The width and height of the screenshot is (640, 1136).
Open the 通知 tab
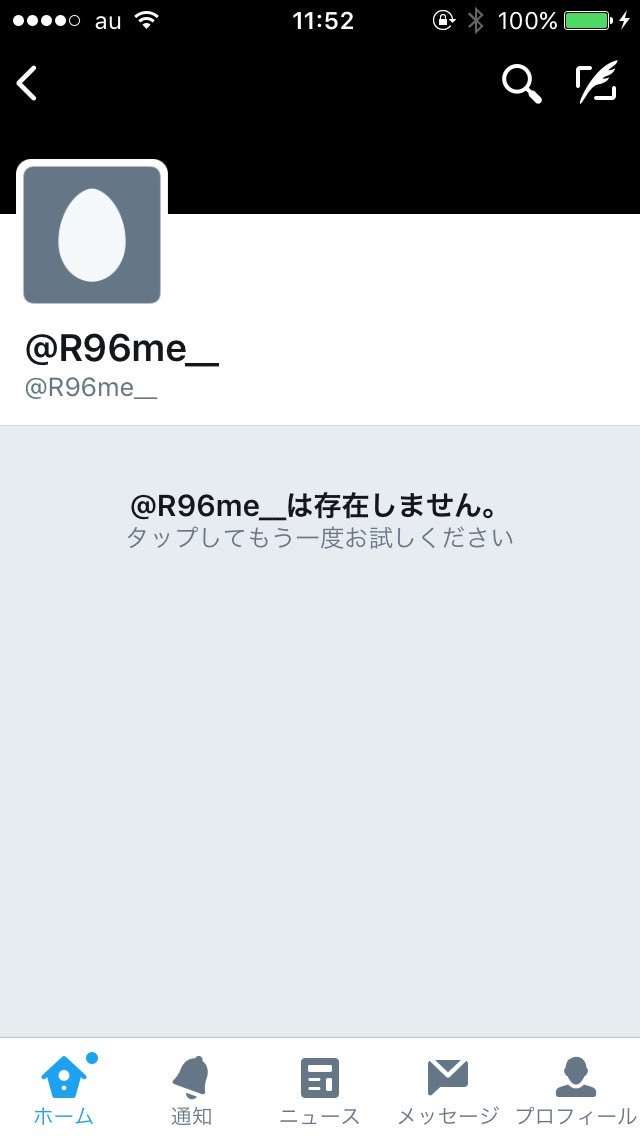pos(191,1089)
